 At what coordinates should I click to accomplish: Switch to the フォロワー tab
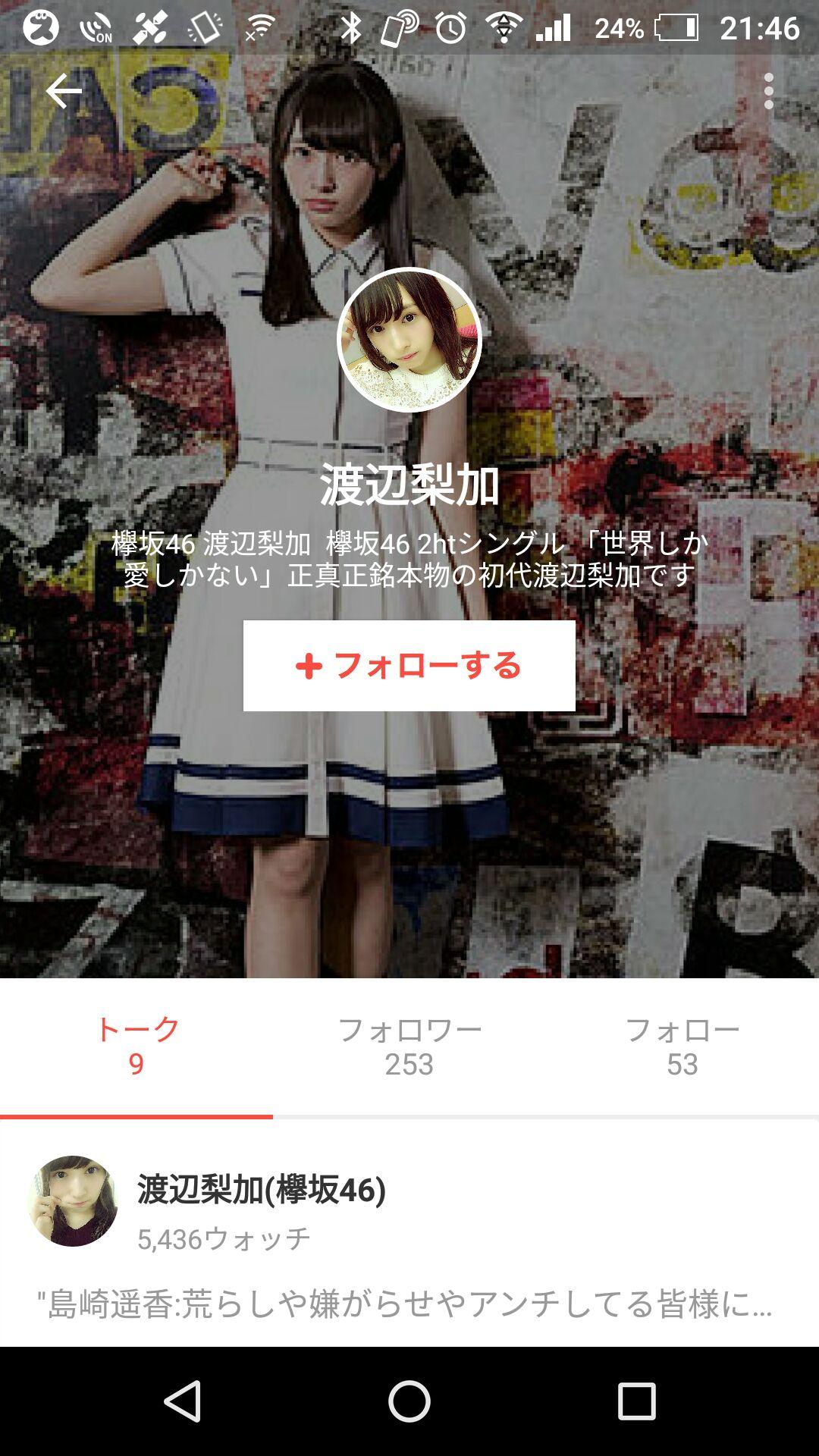click(x=409, y=1046)
